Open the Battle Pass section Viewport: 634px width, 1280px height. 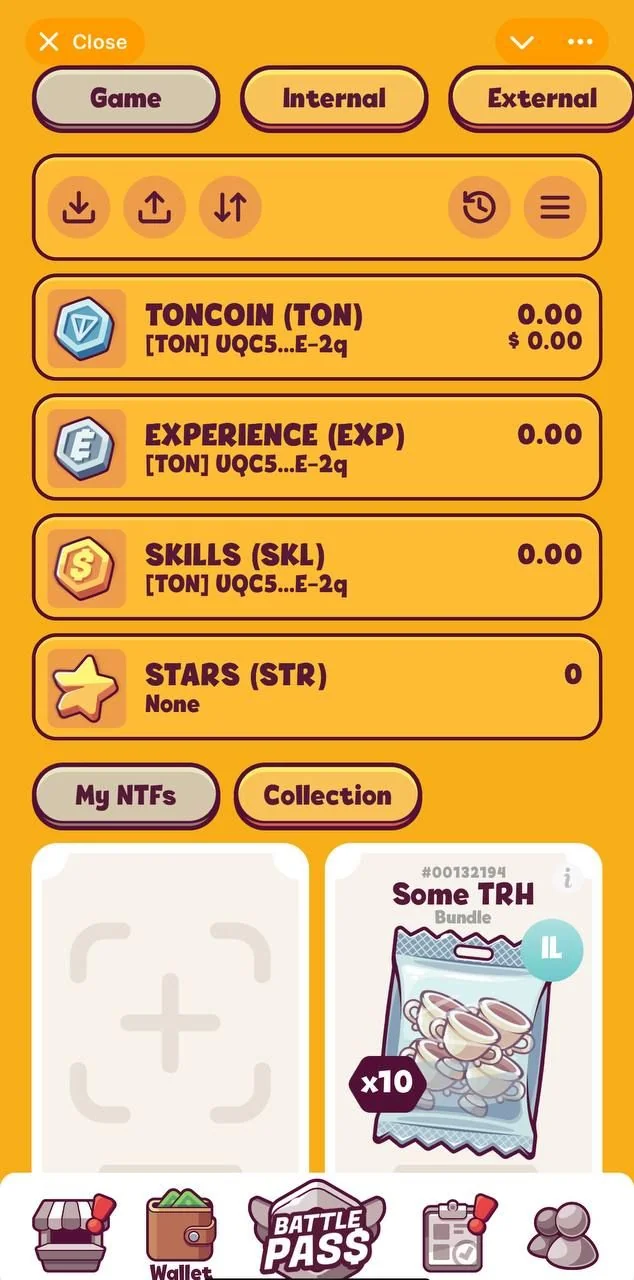(316, 1230)
